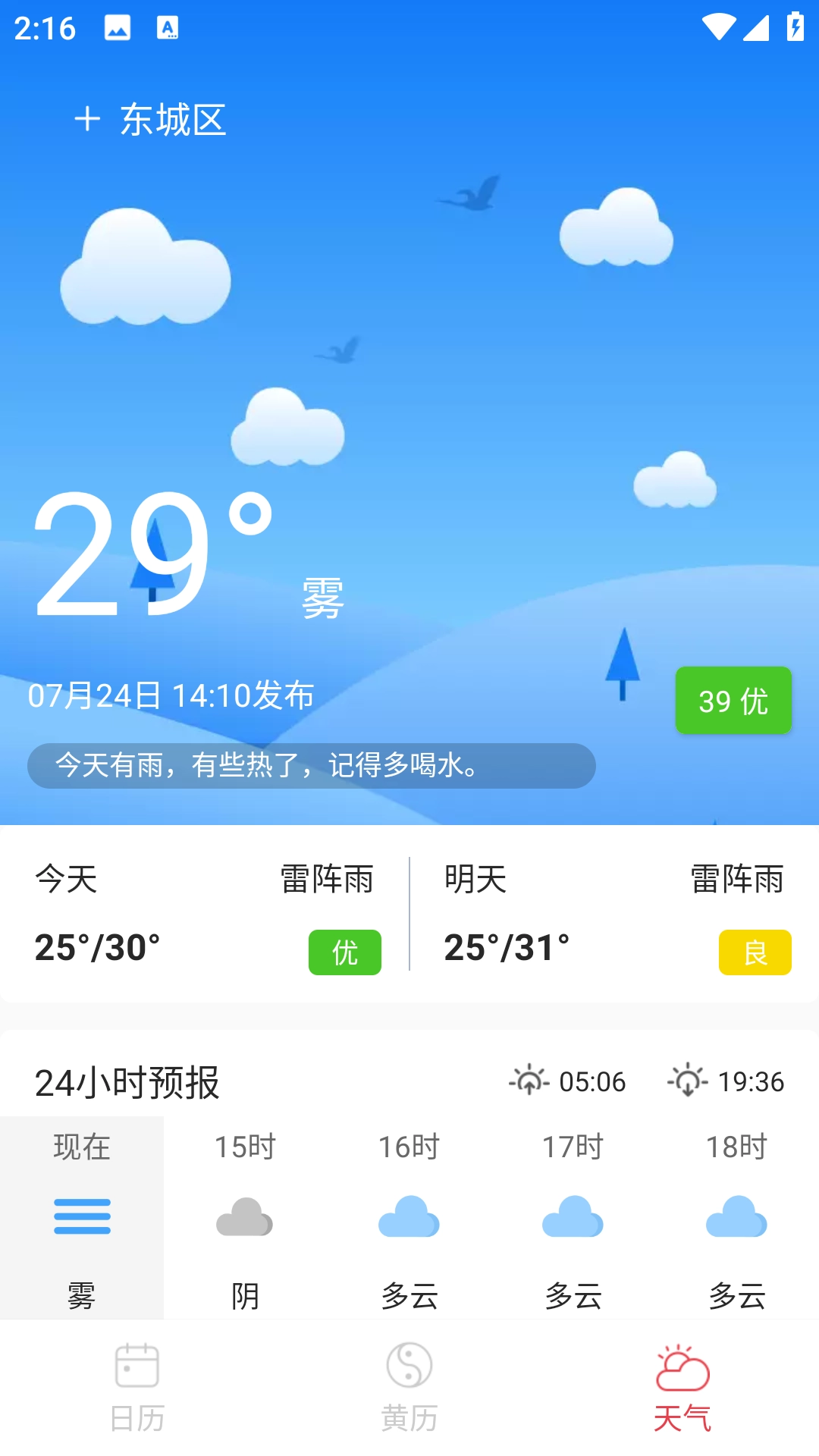
Task: Tap the battery charging indicator
Action: pos(794,25)
